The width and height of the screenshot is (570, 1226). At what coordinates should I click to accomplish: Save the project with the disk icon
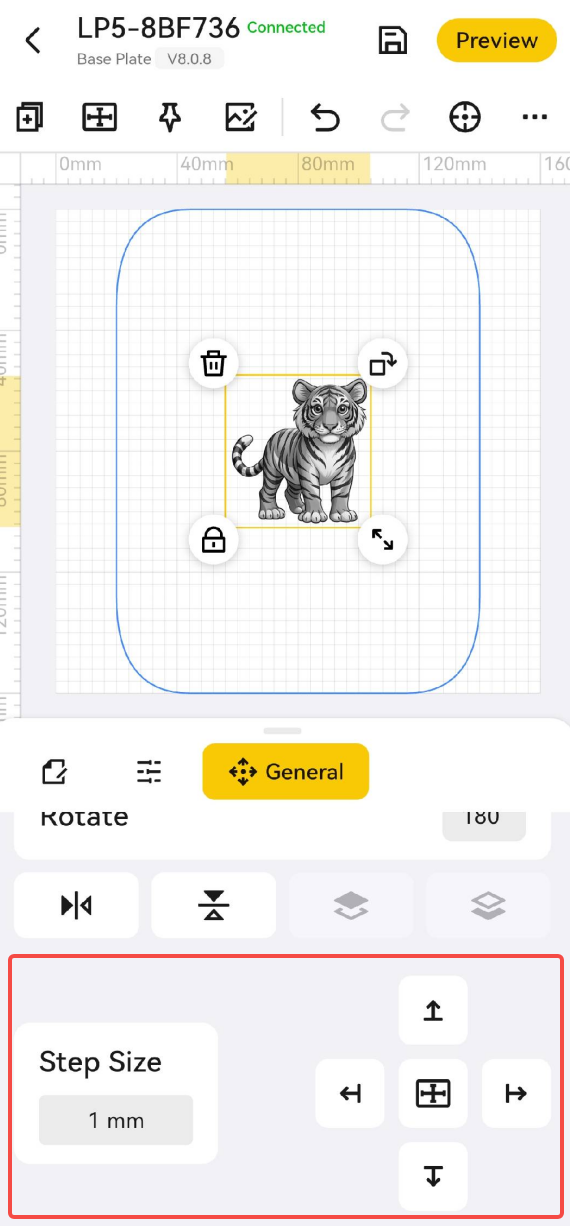tap(393, 41)
